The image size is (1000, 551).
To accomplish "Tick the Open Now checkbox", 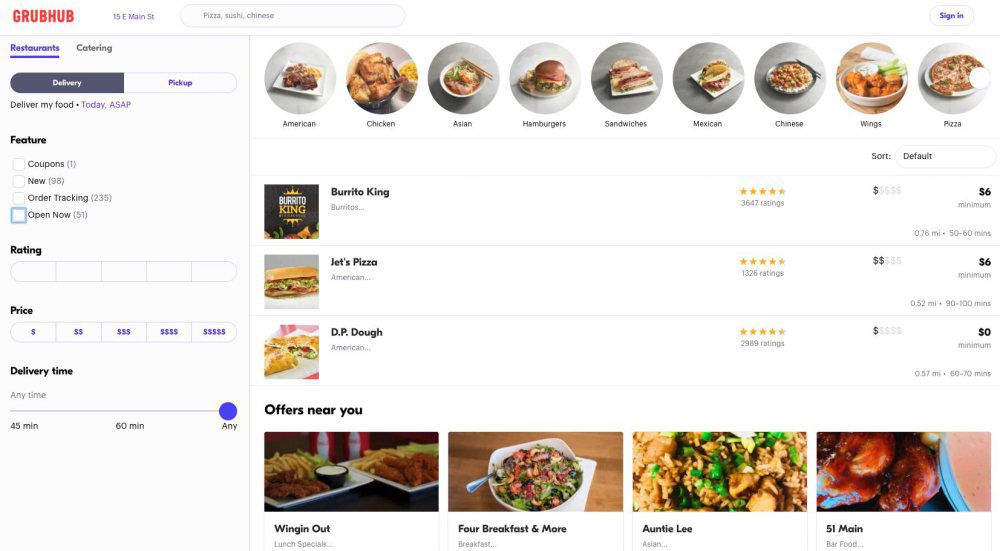I will click(19, 215).
